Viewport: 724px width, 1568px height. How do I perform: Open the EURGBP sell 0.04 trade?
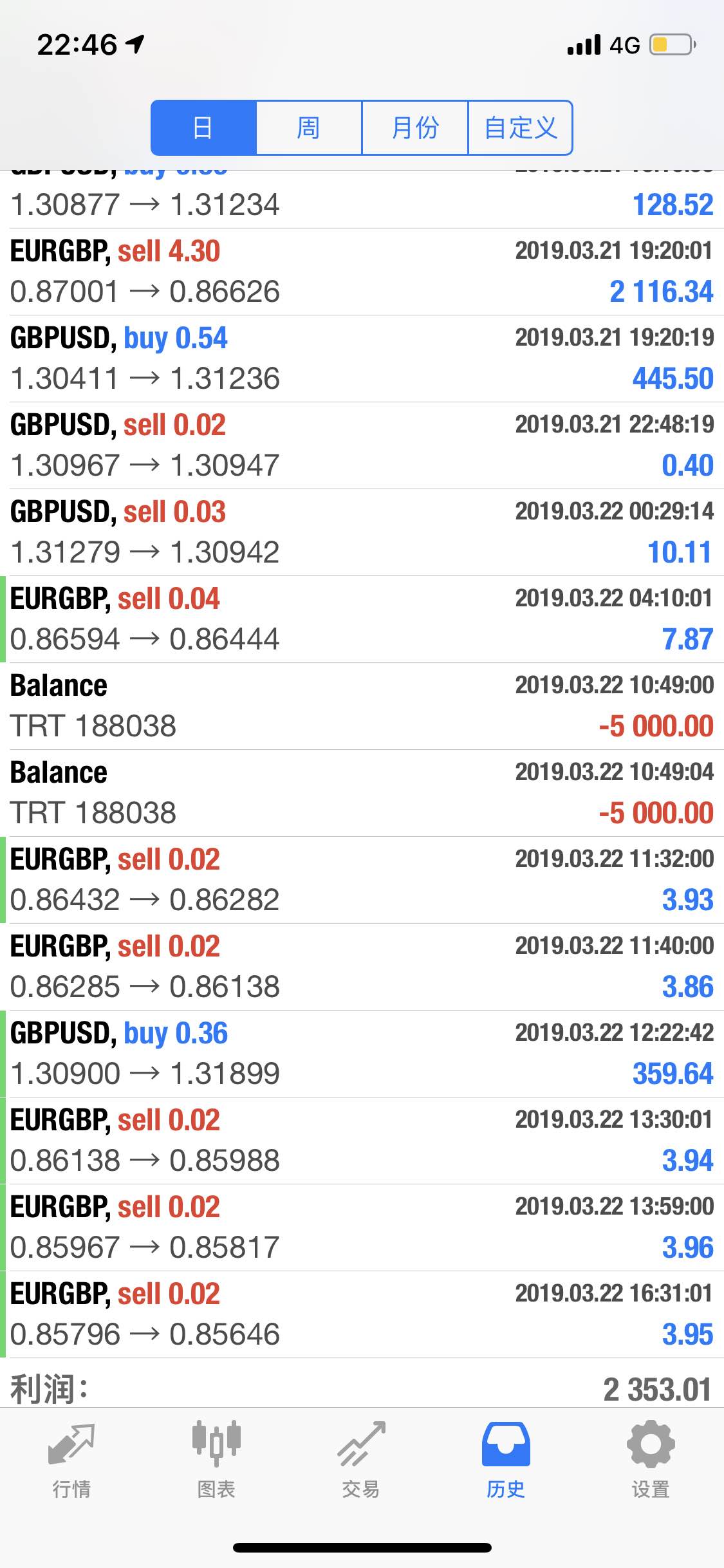coord(362,619)
